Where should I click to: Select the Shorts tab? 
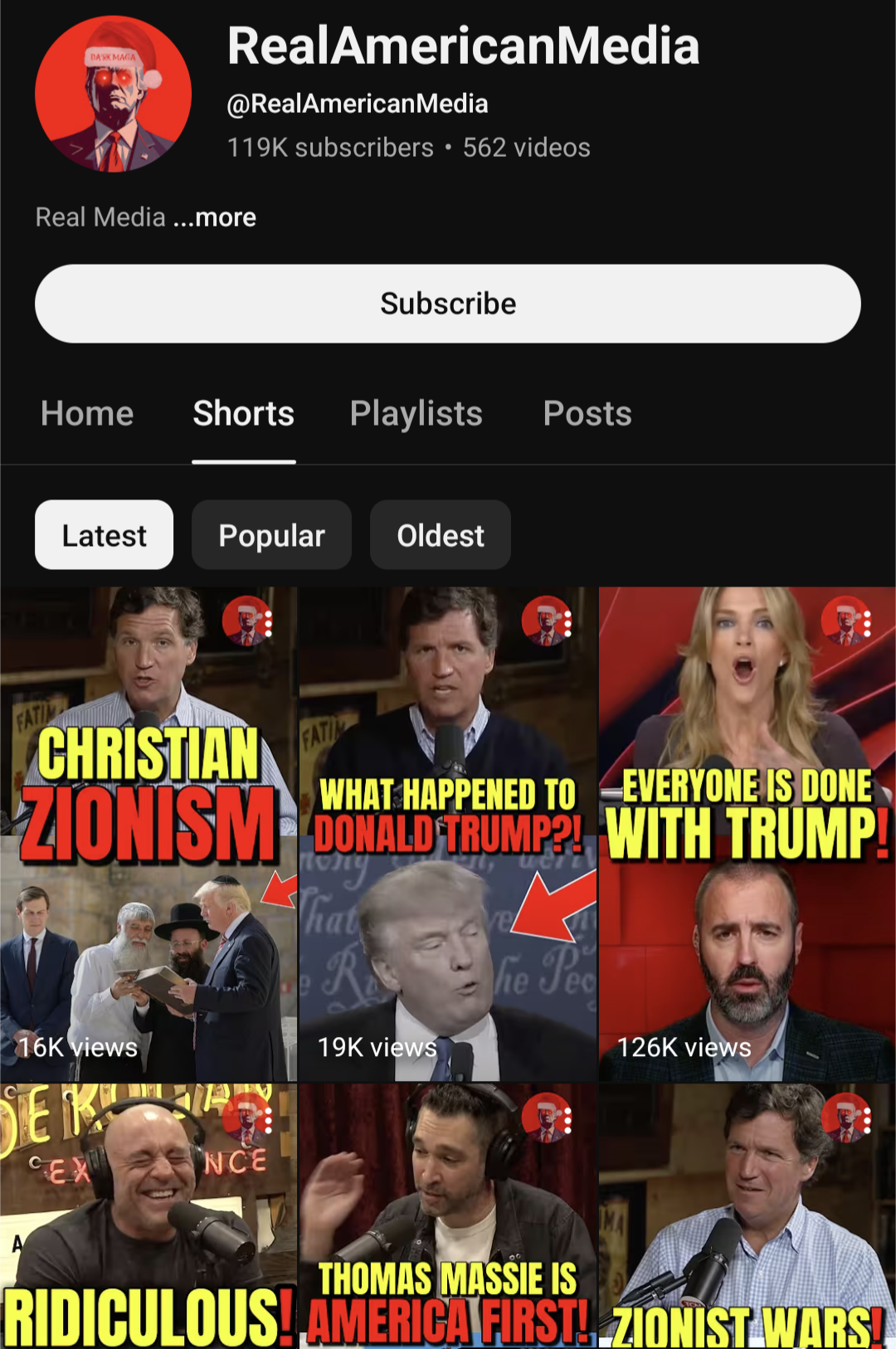(x=243, y=413)
